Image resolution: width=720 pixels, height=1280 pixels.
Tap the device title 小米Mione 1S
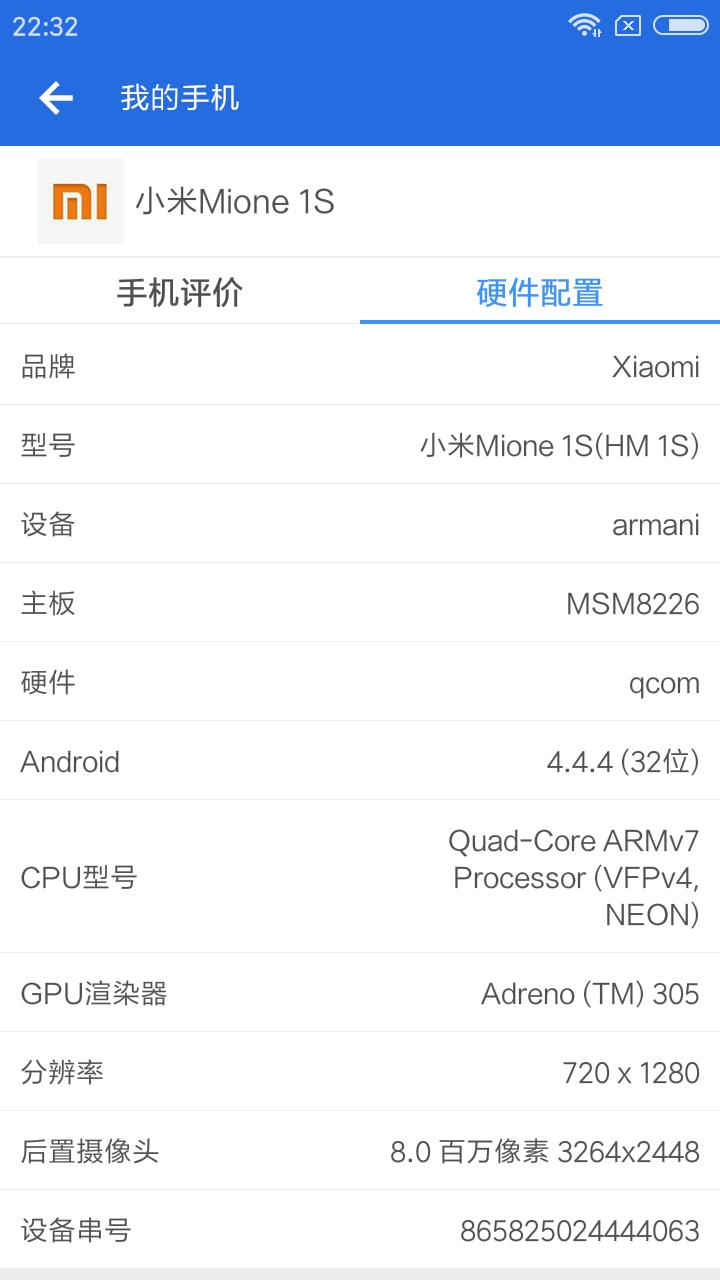coord(237,201)
